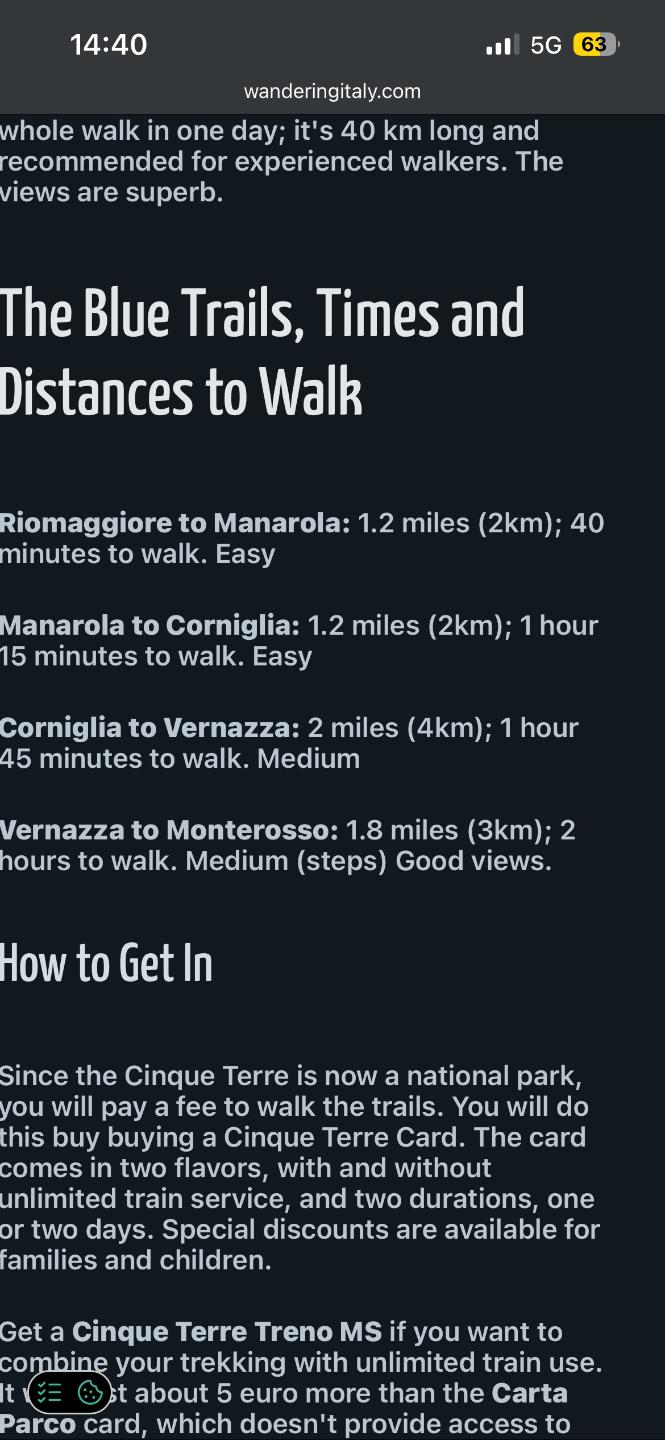Open the checklist preferences icon
Image resolution: width=665 pixels, height=1440 pixels.
pyautogui.click(x=50, y=1392)
